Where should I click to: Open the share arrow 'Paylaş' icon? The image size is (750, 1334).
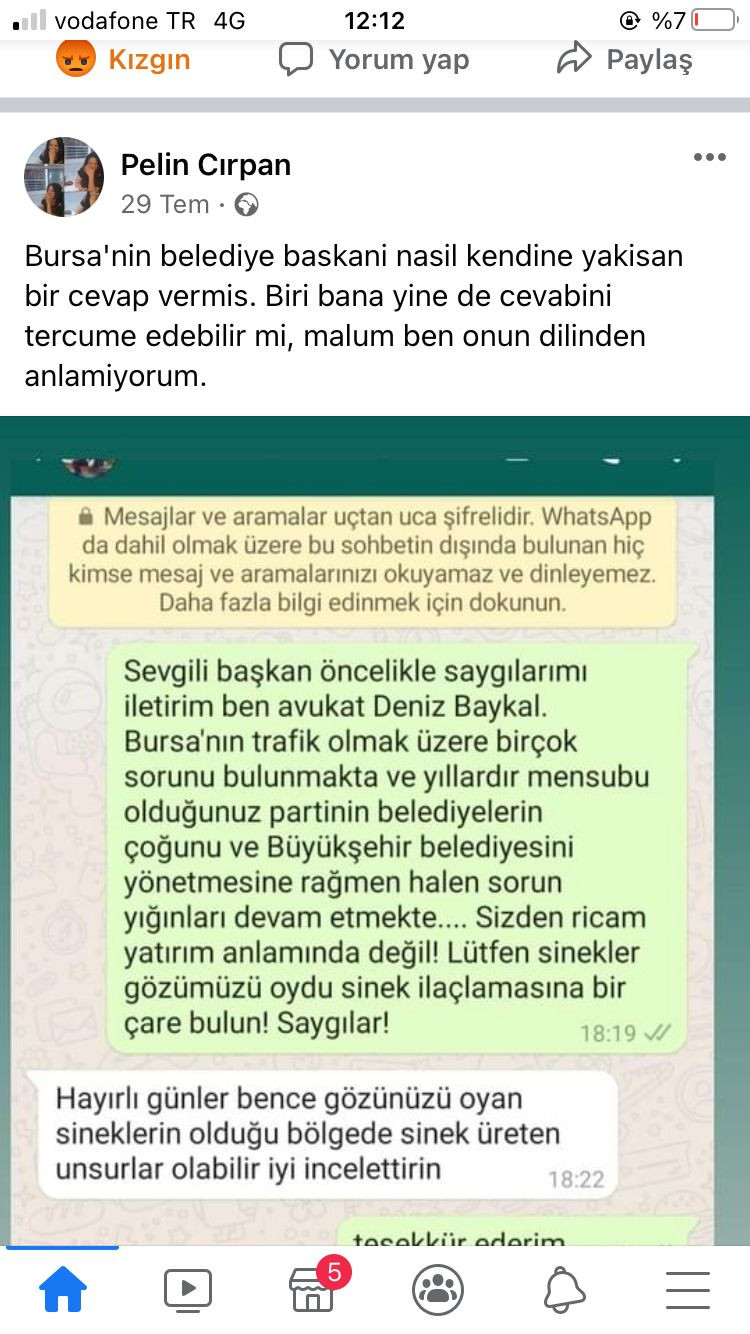[x=575, y=59]
